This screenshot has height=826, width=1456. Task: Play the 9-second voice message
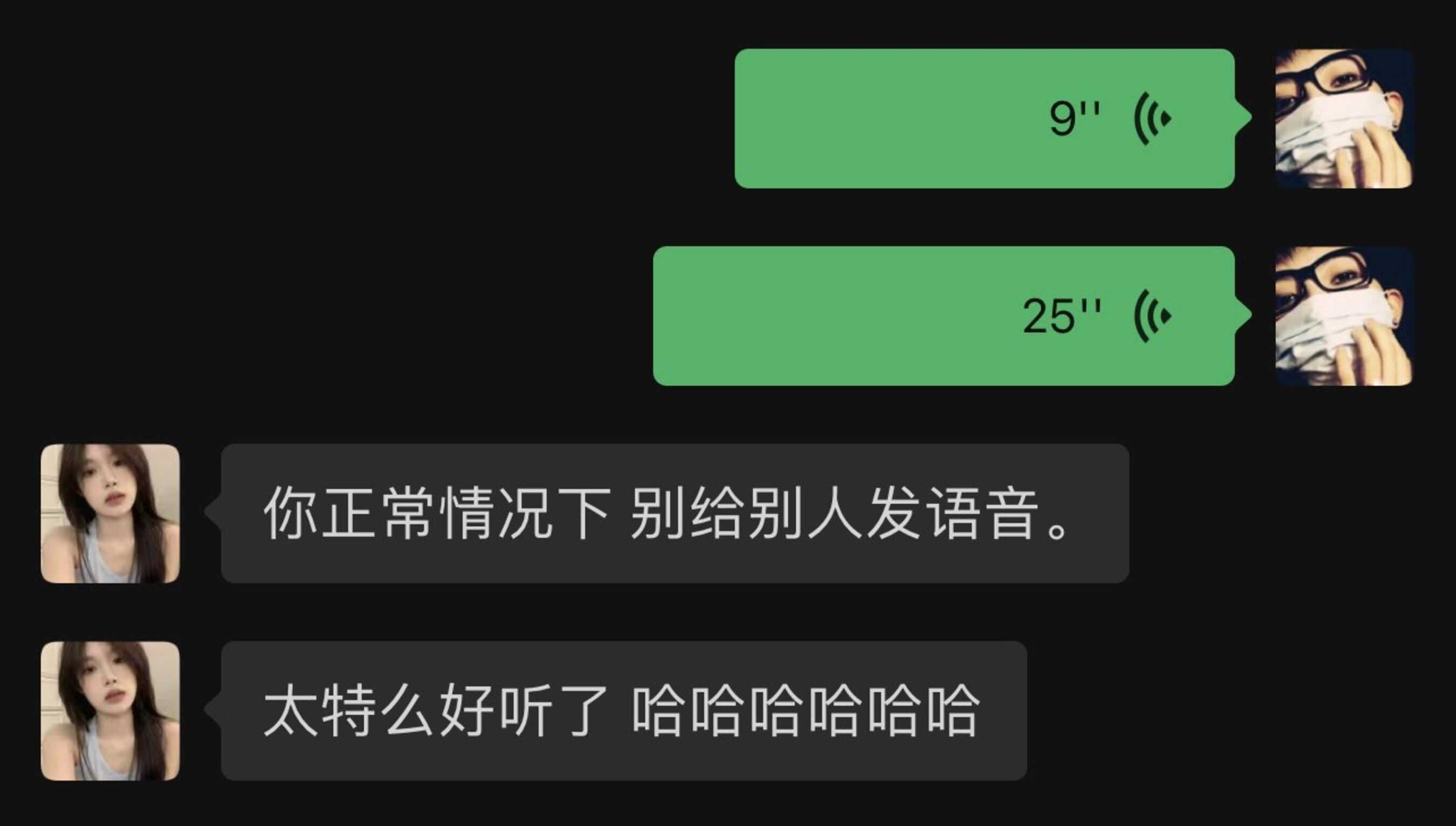984,118
